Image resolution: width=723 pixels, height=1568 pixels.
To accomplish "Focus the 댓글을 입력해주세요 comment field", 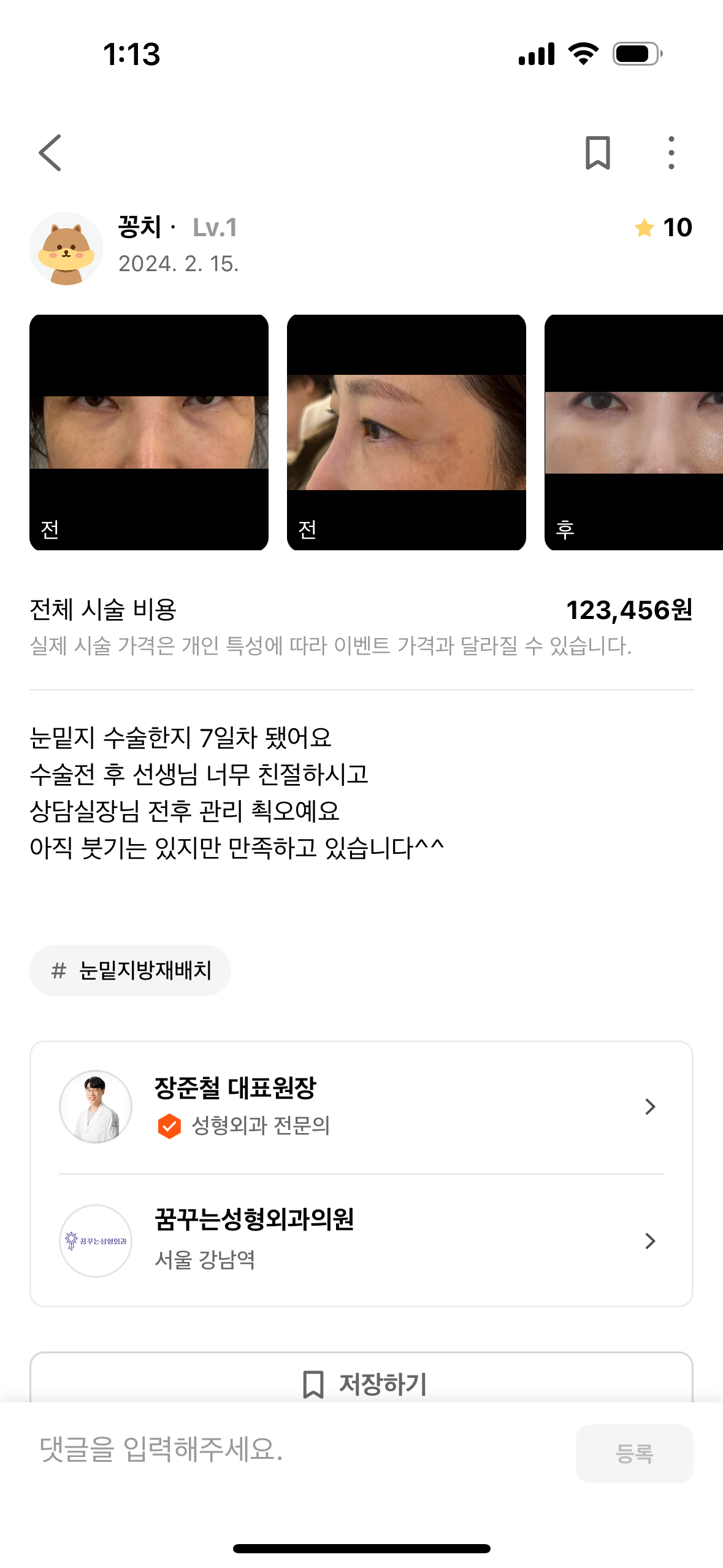I will 294,1451.
